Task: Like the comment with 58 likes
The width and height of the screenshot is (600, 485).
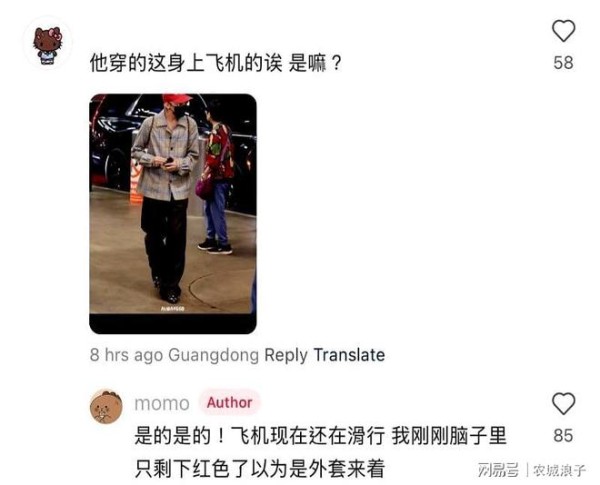Action: point(563,31)
